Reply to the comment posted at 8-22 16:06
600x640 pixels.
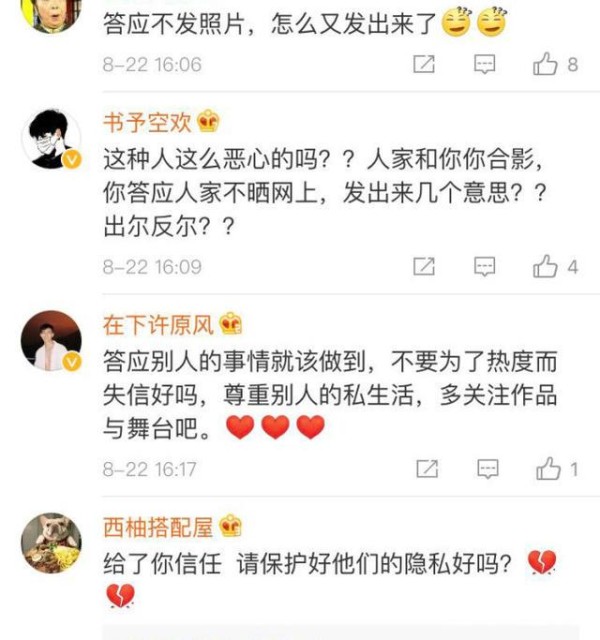click(x=485, y=65)
